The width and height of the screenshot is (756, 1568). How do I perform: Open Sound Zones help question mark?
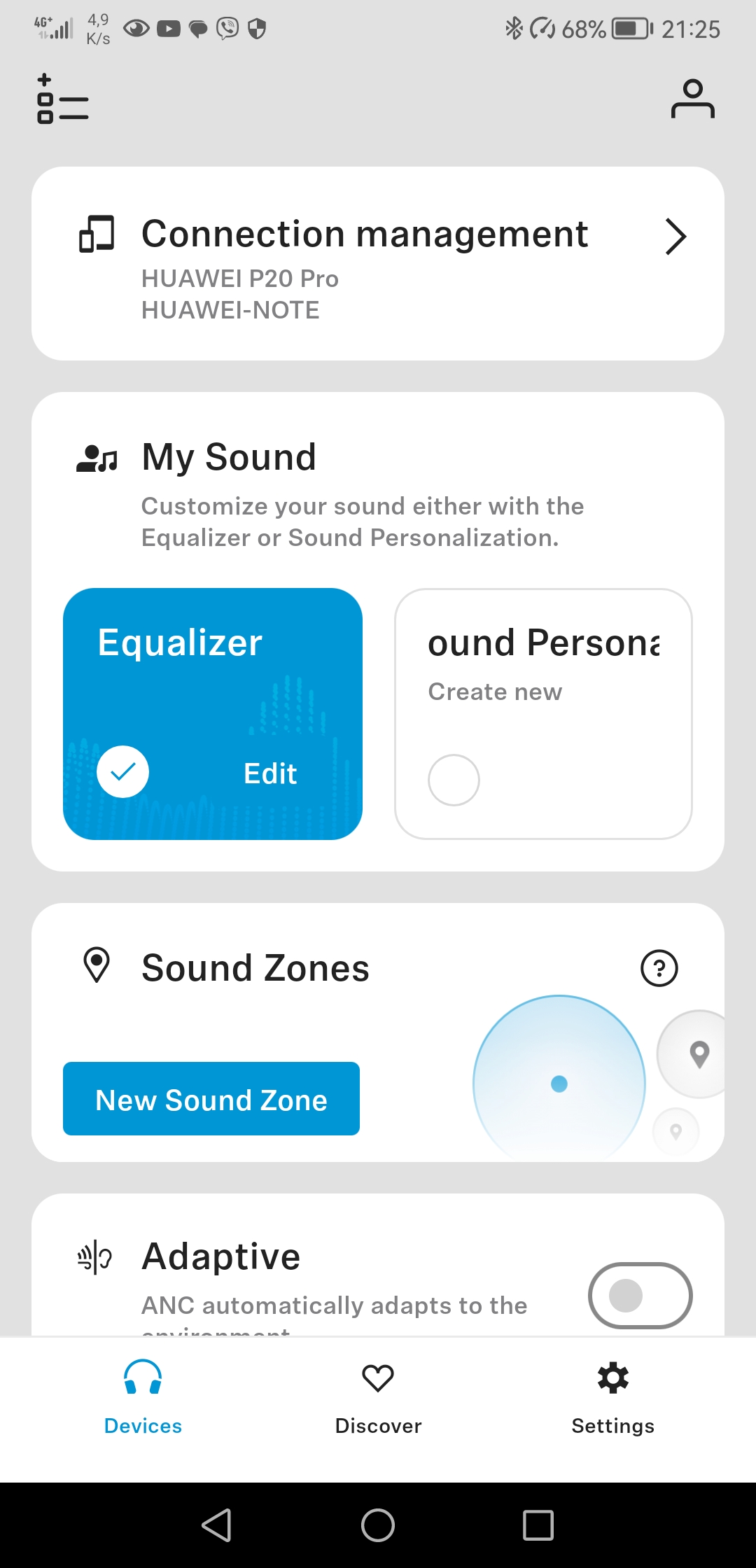(659, 968)
